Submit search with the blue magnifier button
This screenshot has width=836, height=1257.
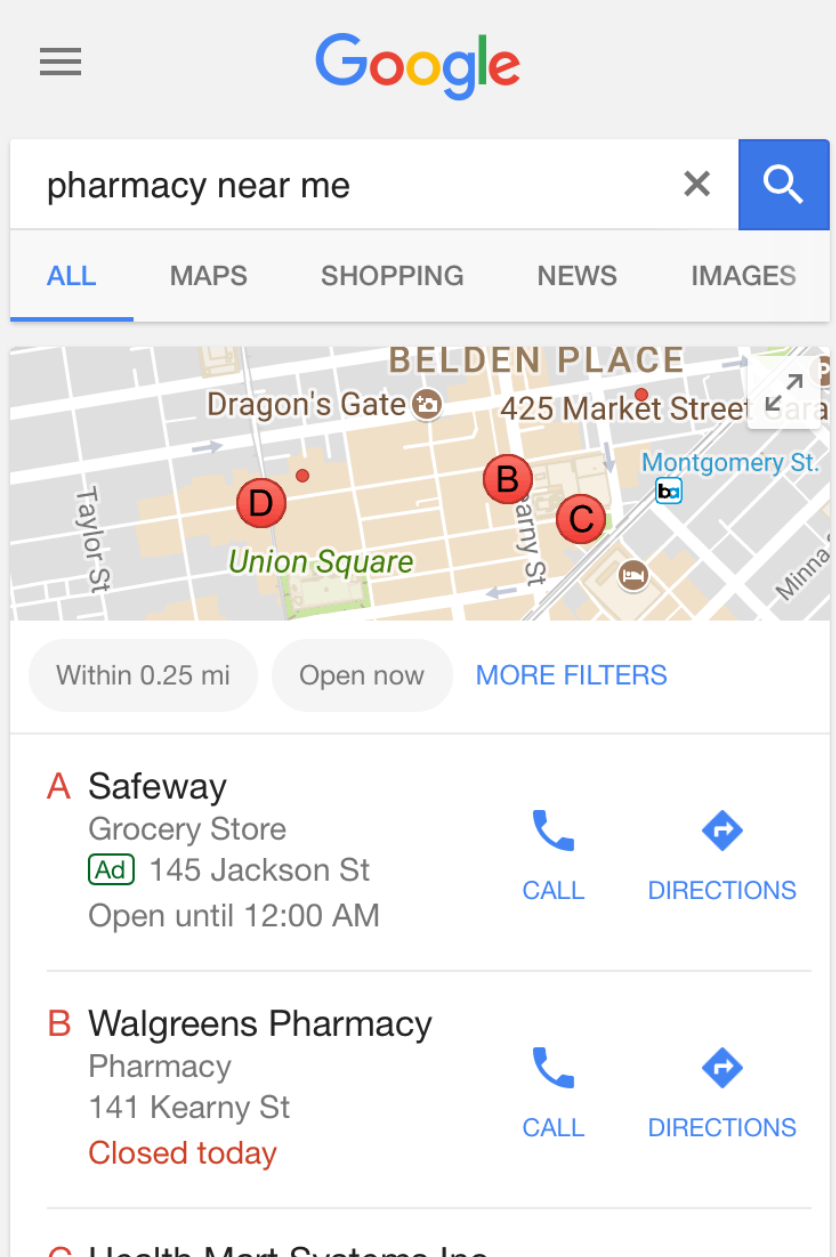click(x=783, y=185)
